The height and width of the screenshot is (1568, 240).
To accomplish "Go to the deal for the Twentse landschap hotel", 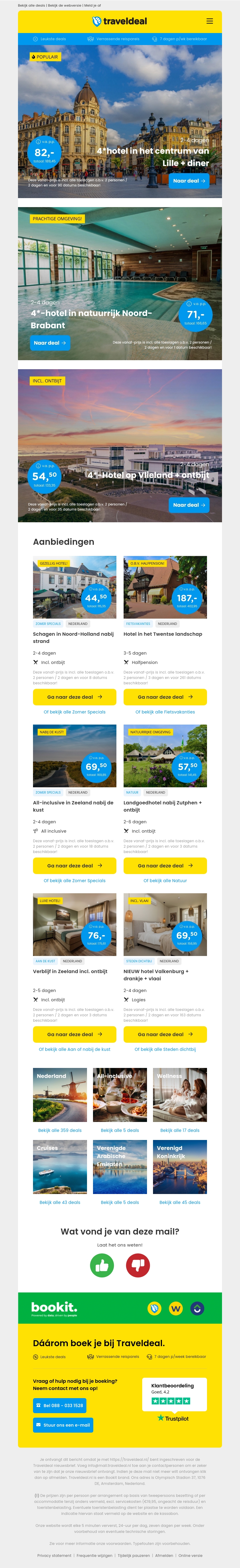I will 165,697.
